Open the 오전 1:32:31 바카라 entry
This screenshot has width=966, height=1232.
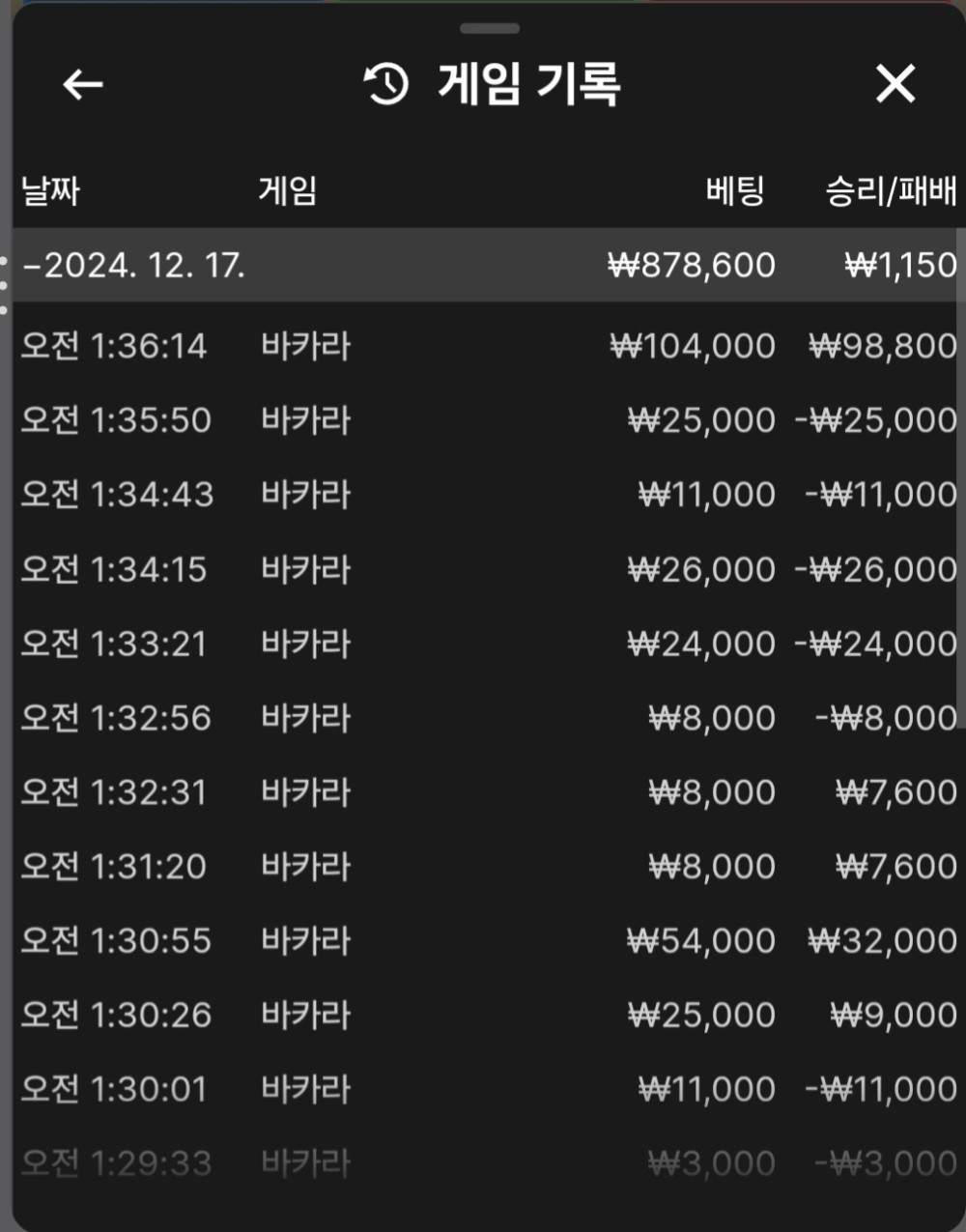[x=483, y=792]
